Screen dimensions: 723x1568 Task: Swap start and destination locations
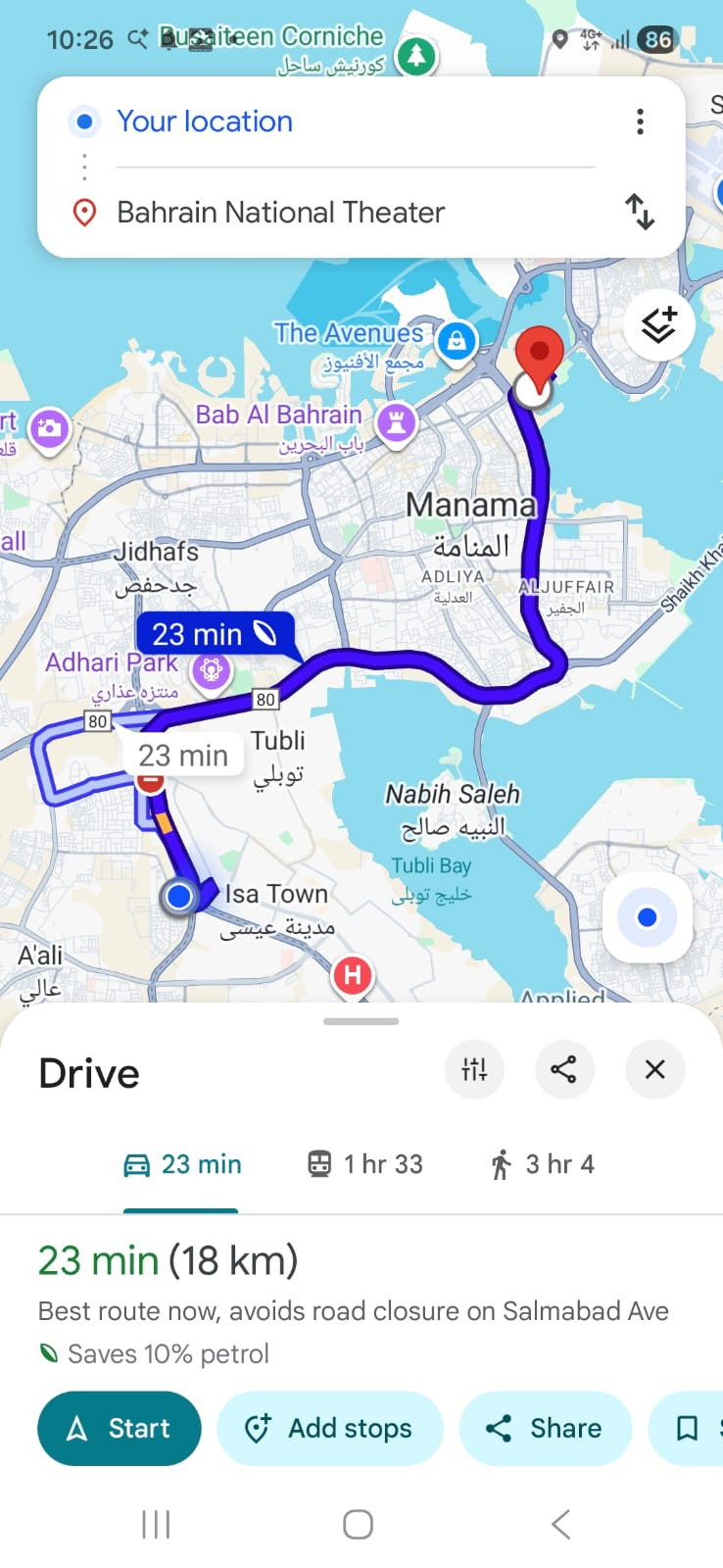(x=640, y=212)
